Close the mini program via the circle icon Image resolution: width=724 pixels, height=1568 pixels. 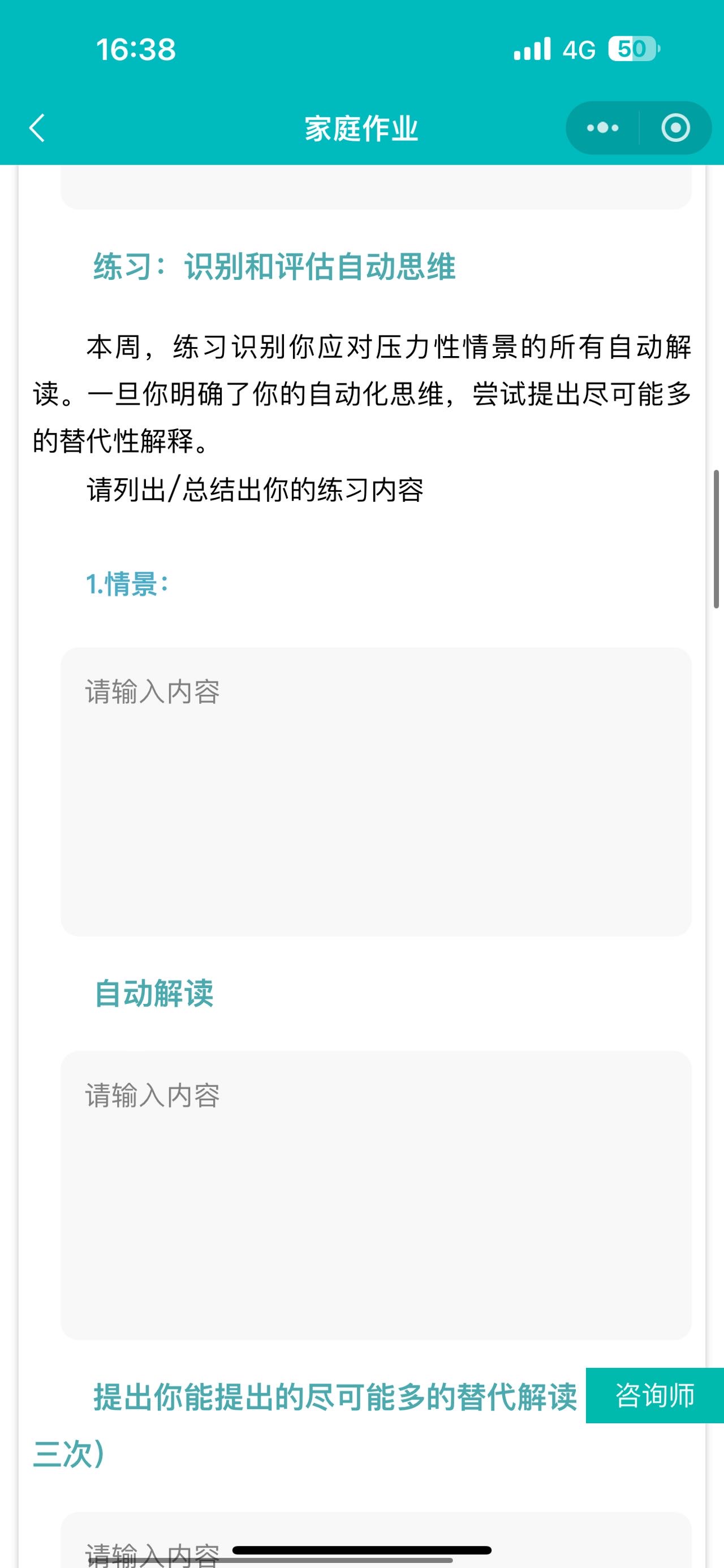click(675, 128)
